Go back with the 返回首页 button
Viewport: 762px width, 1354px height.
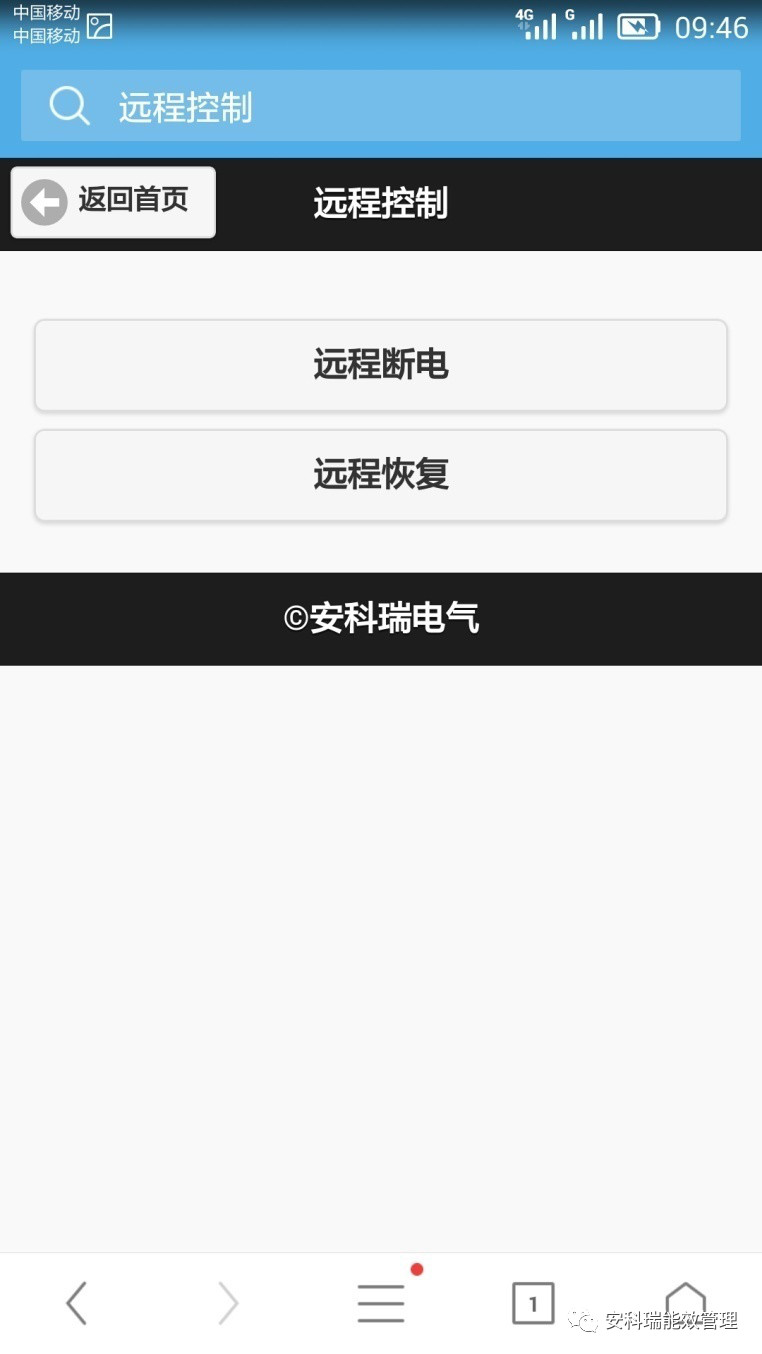pyautogui.click(x=113, y=202)
